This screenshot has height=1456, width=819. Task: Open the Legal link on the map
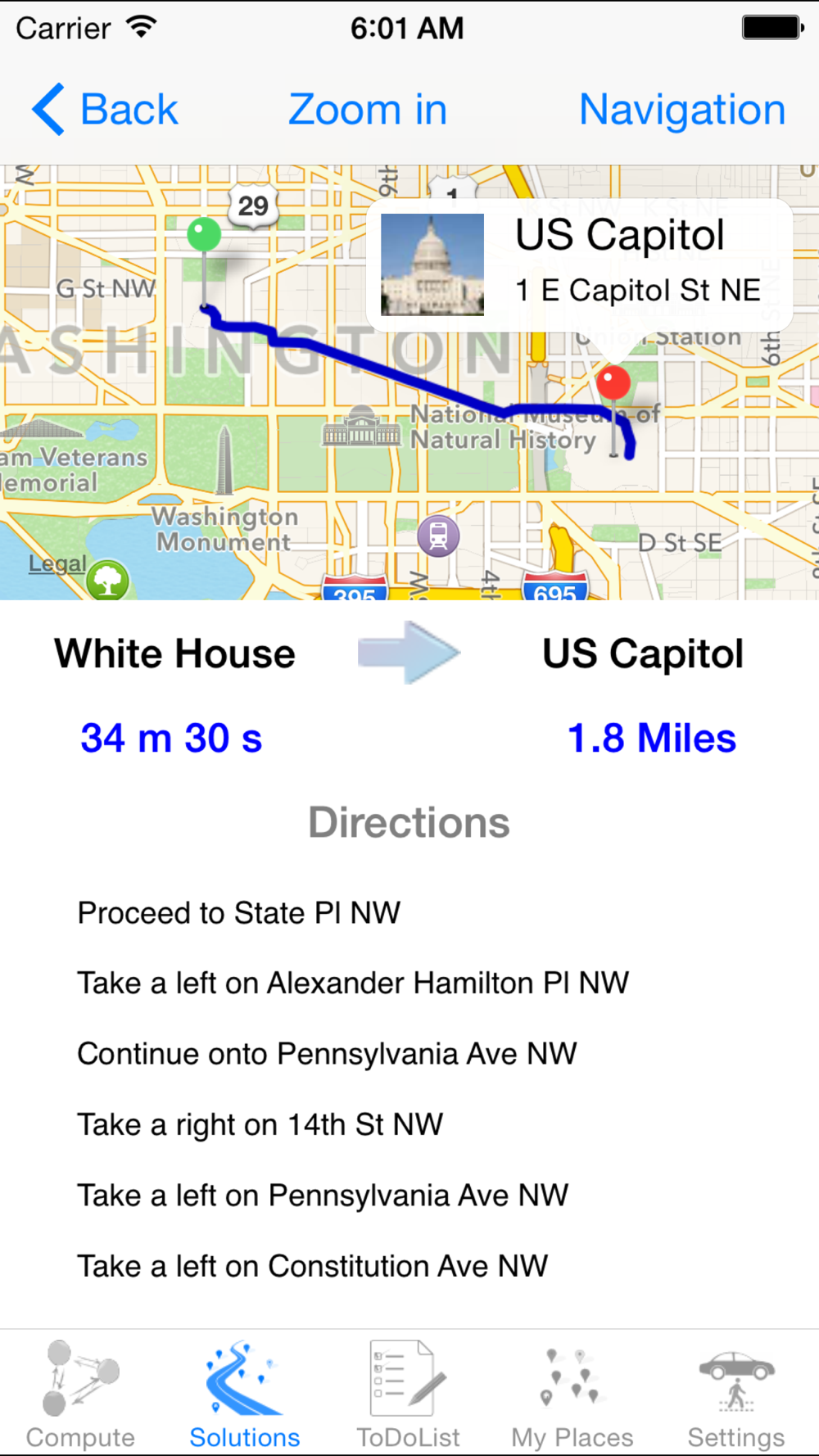coord(57,563)
